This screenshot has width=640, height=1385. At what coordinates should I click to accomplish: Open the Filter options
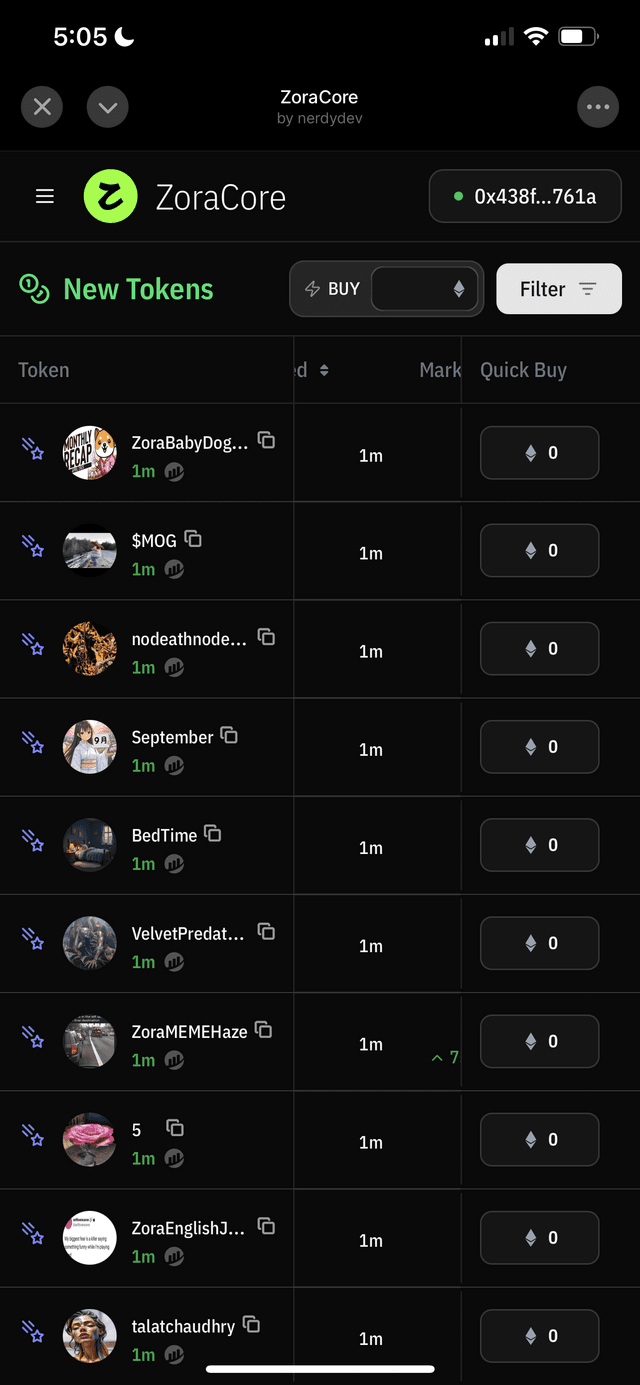[x=558, y=289]
